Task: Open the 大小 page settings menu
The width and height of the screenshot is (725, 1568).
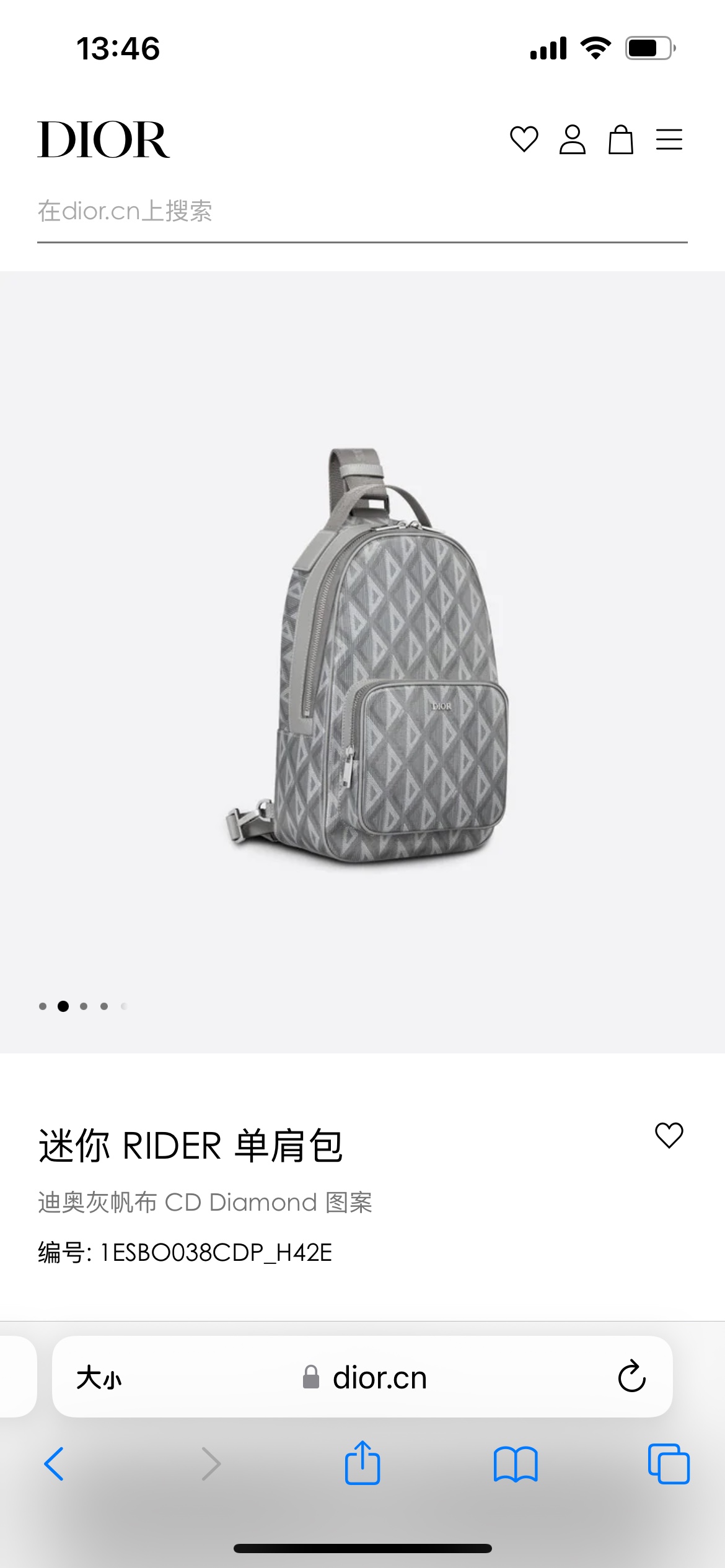Action: (x=99, y=1379)
